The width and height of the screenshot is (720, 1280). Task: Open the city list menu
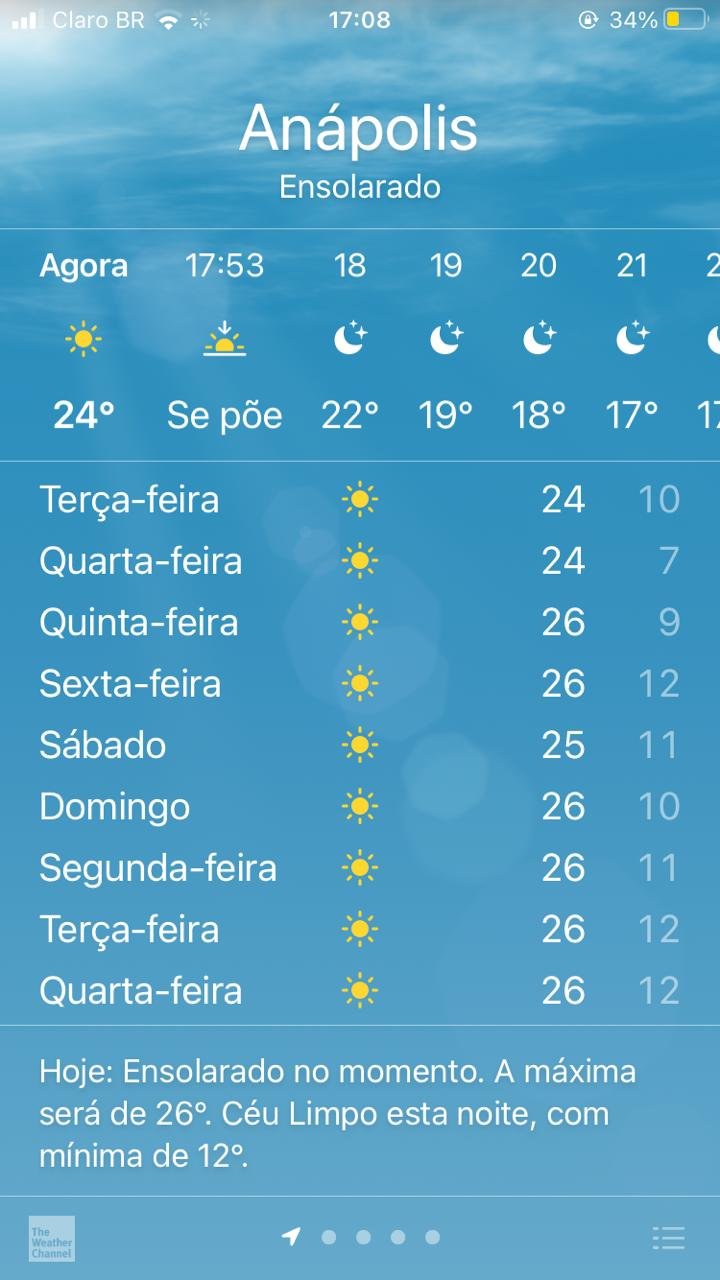668,1238
